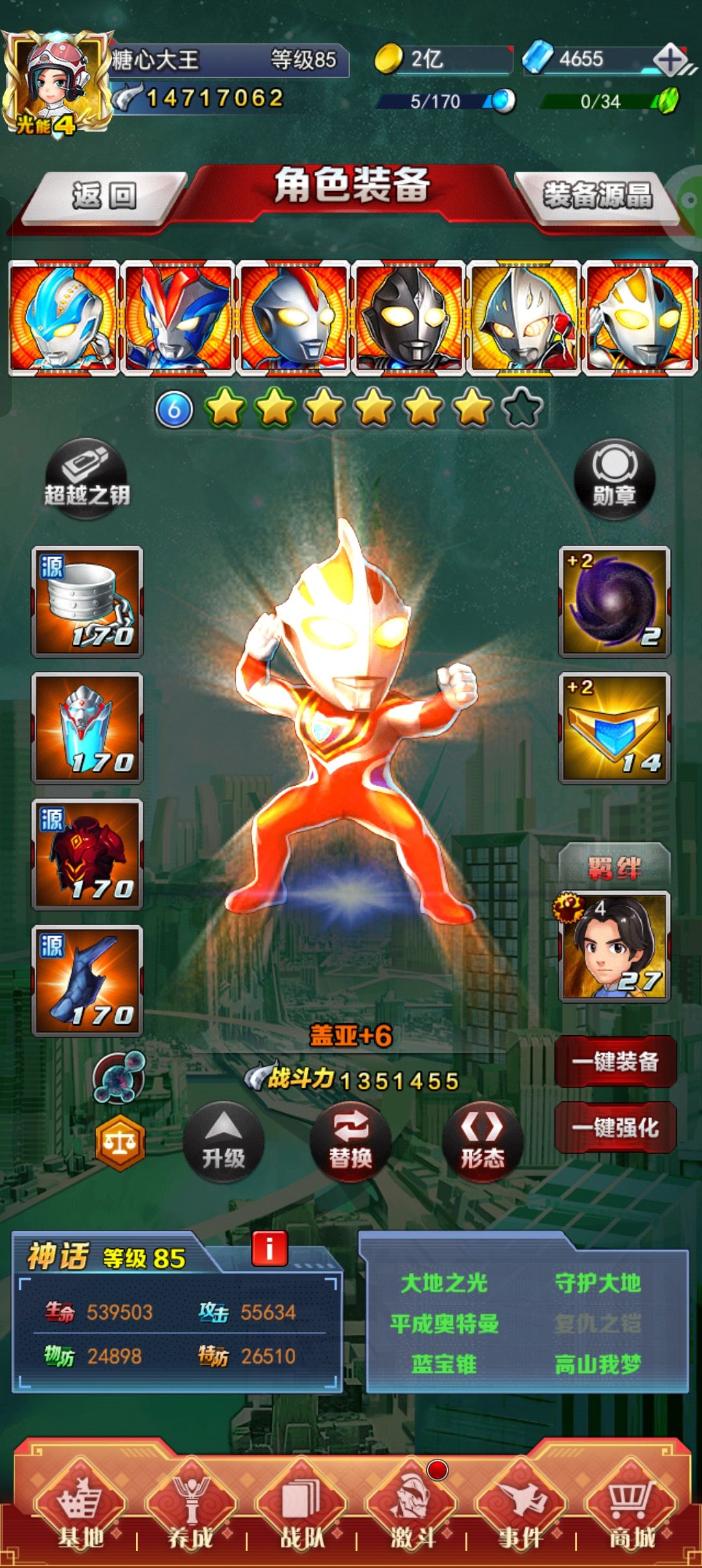Show stats info via red i icon

click(x=269, y=1248)
